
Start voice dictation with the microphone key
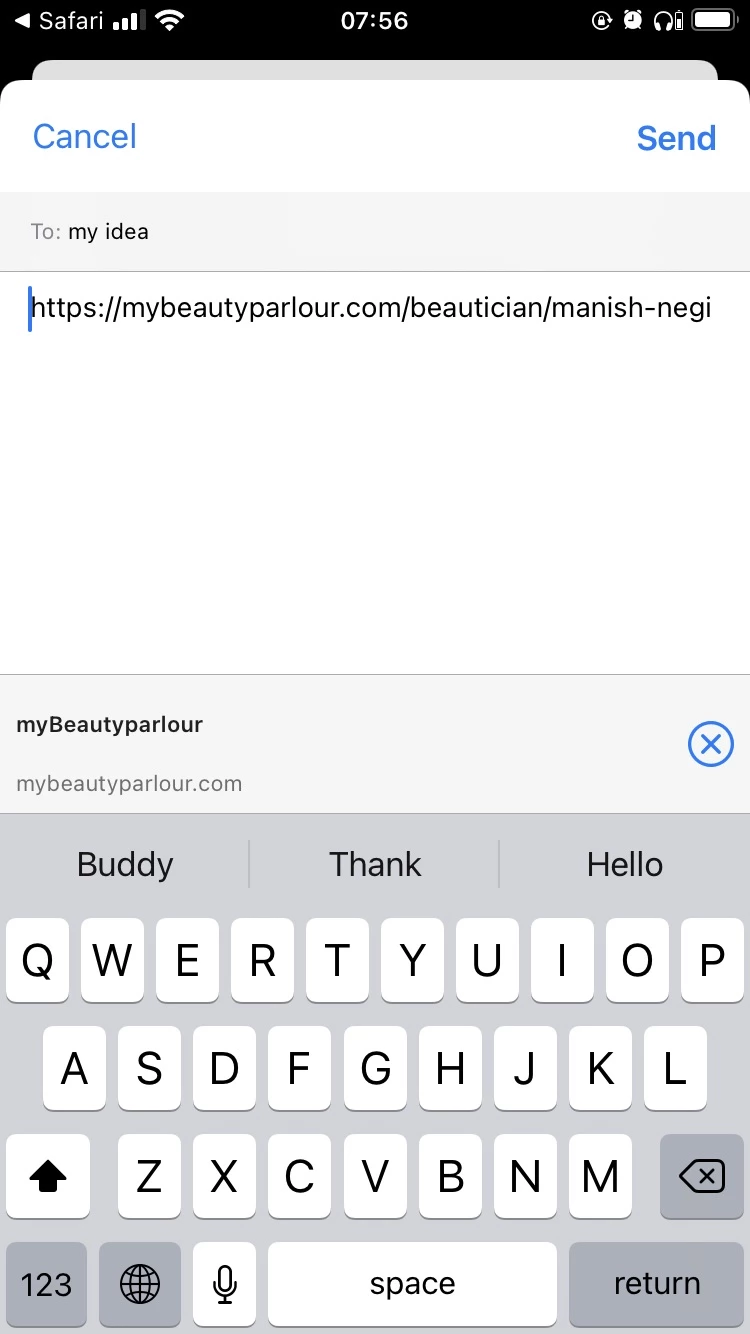tap(225, 1284)
